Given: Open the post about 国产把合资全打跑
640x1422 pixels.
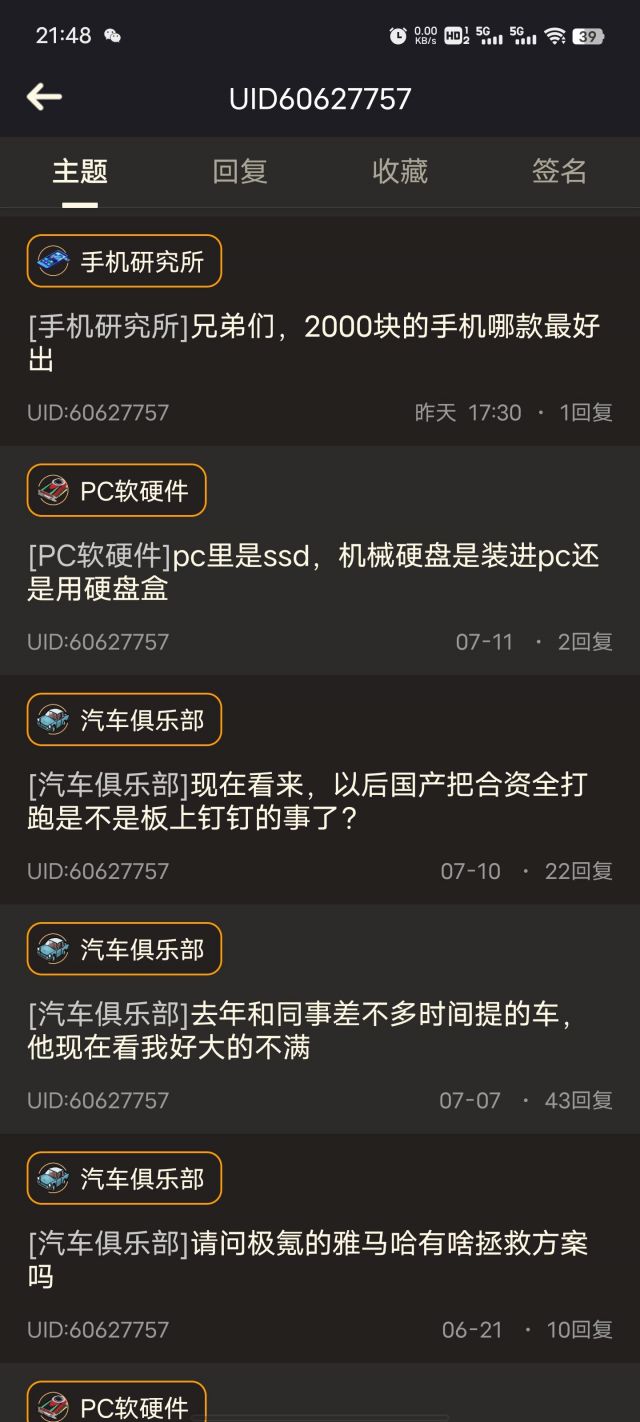Looking at the screenshot, I should tap(308, 801).
